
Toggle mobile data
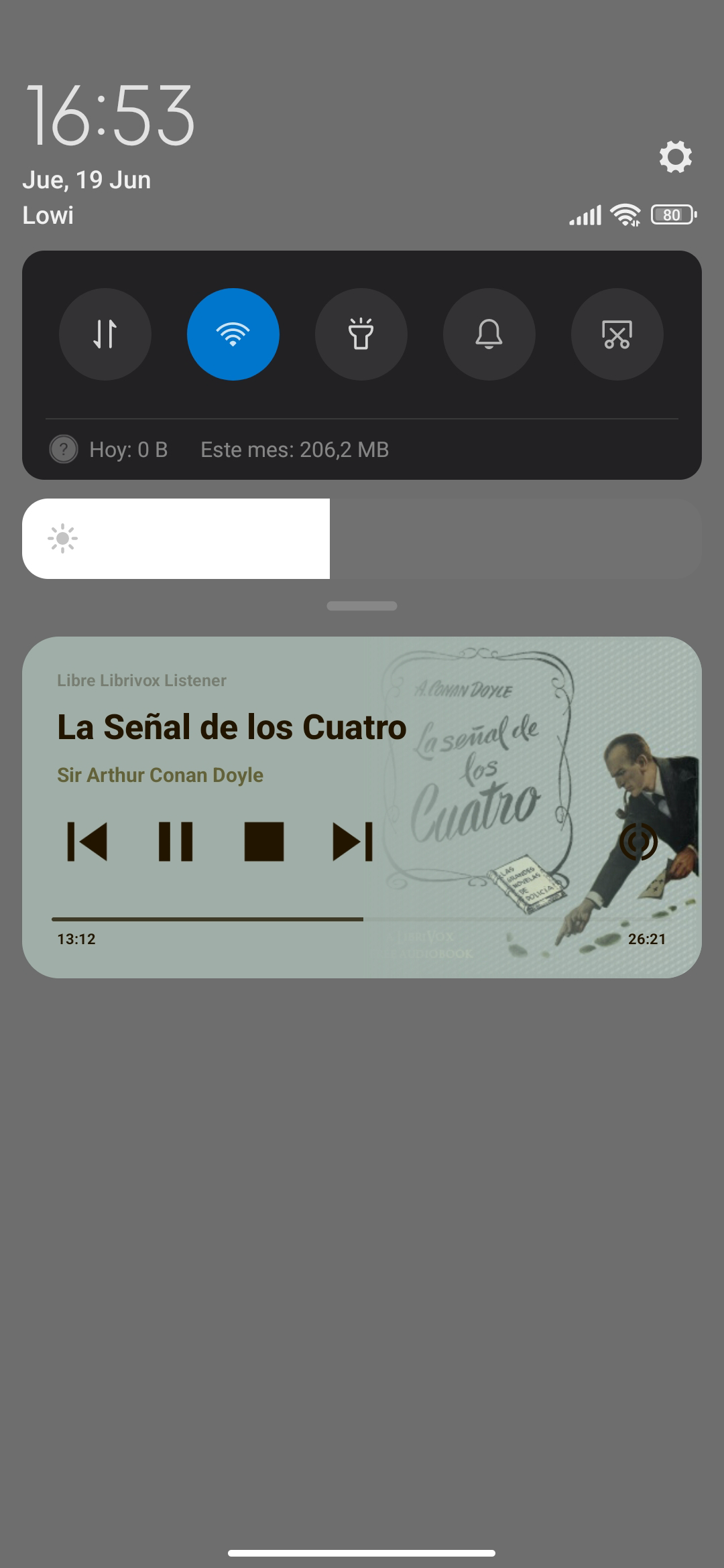point(105,334)
